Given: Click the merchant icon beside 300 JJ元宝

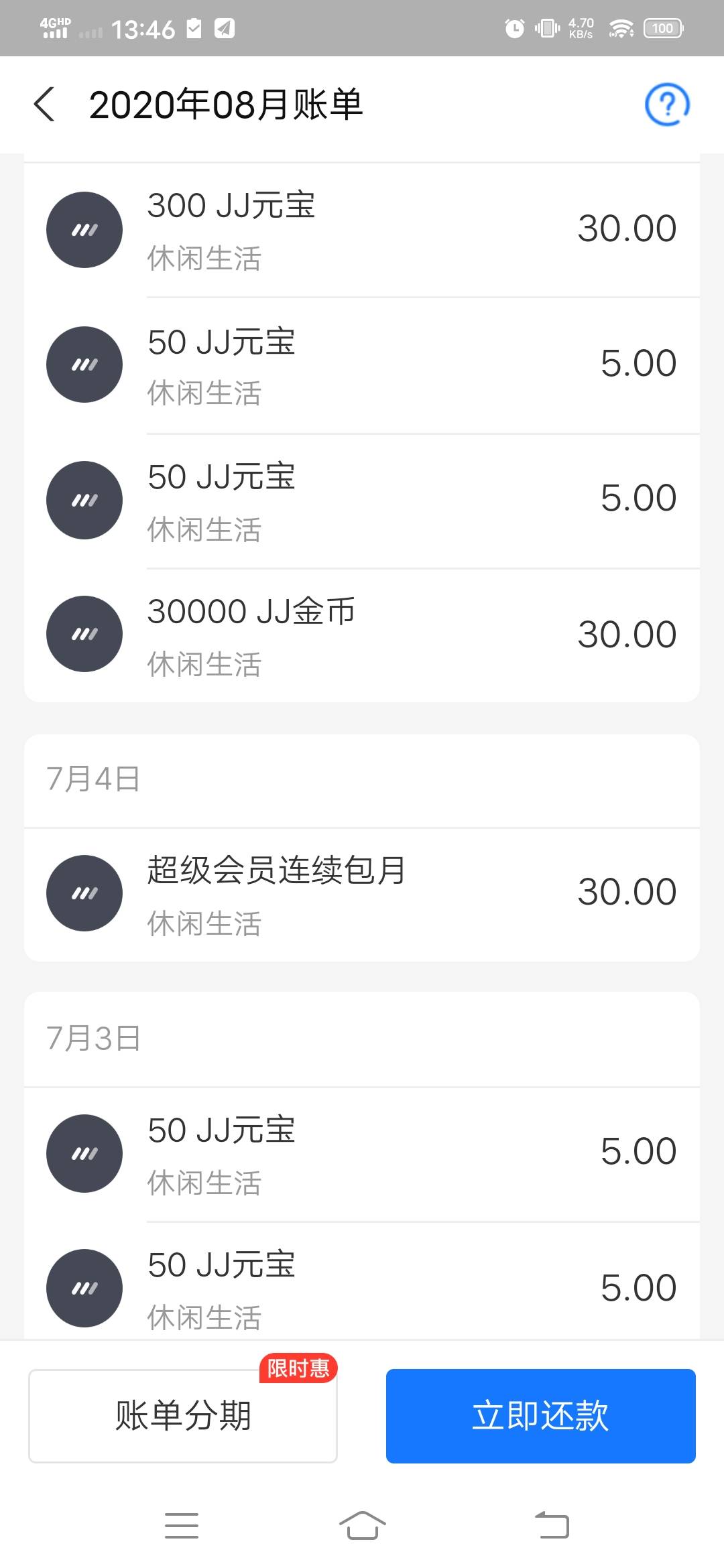Looking at the screenshot, I should pyautogui.click(x=83, y=228).
